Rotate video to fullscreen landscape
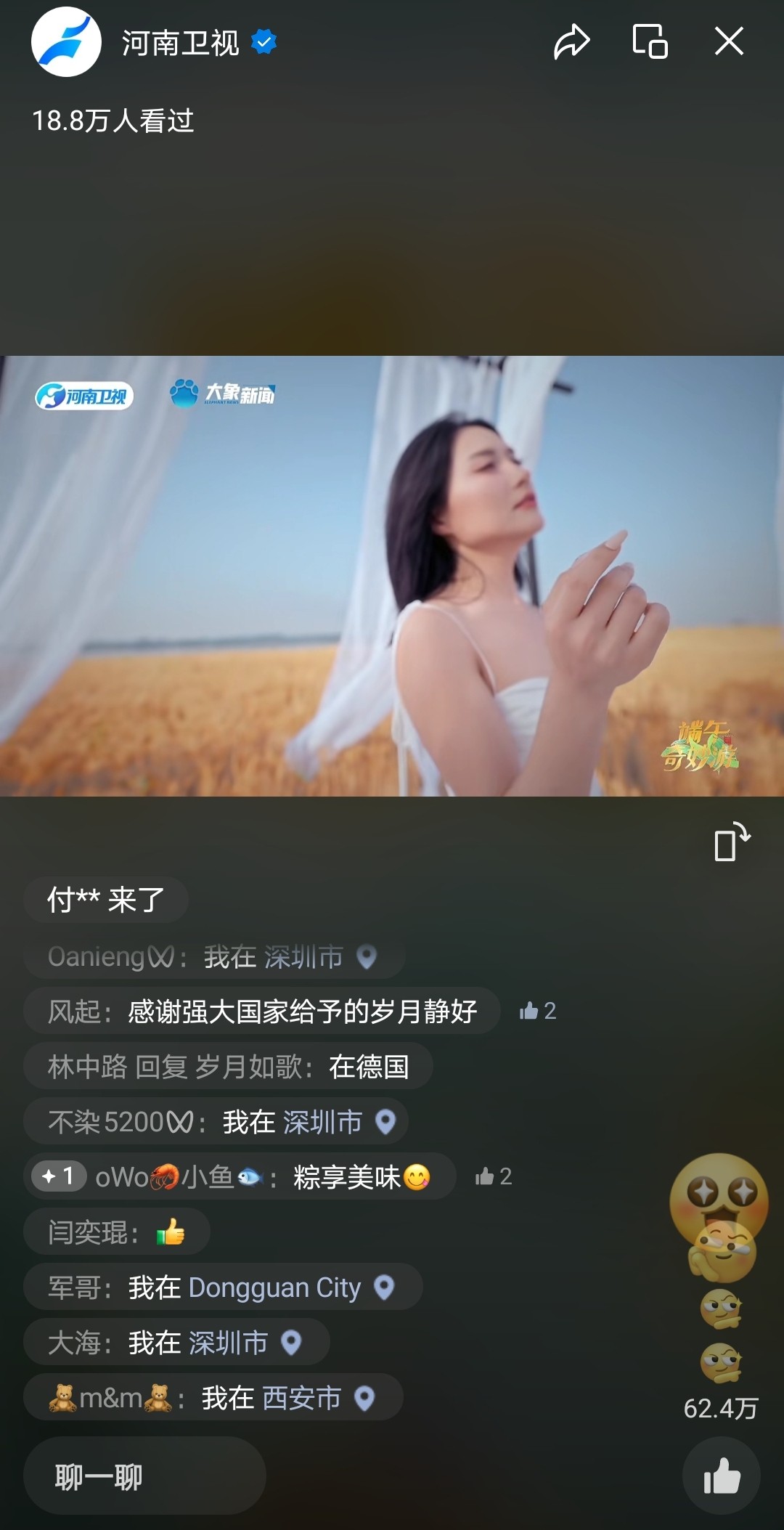The image size is (784, 1530). [732, 842]
